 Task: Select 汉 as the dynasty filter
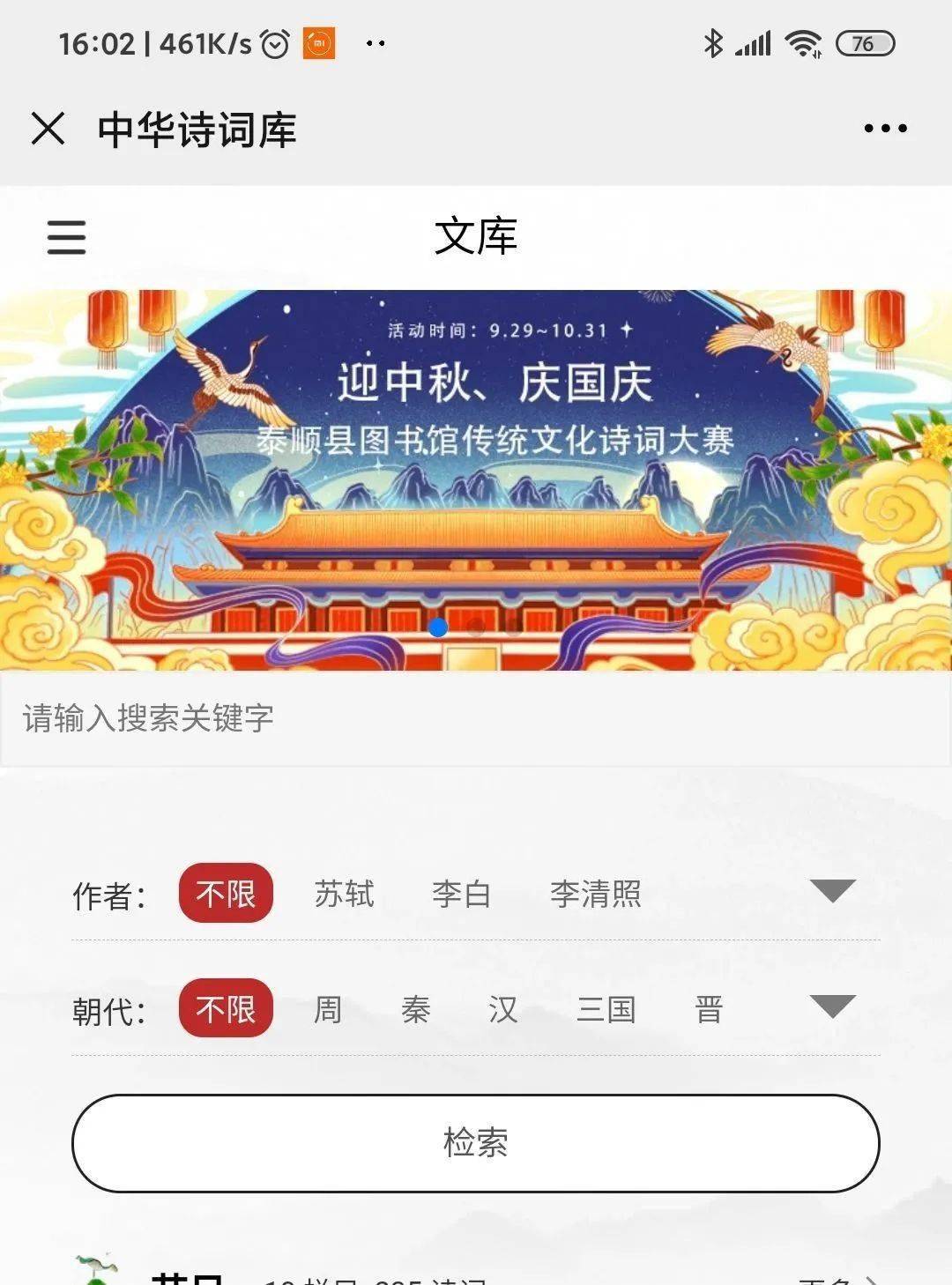tap(502, 1009)
